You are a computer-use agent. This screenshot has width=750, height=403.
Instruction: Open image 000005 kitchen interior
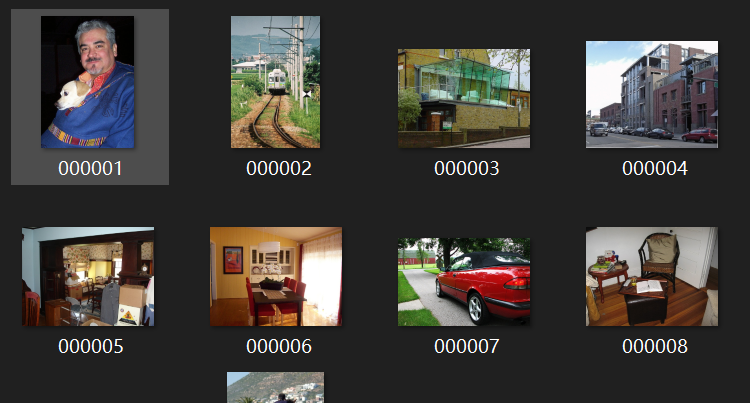coord(88,276)
